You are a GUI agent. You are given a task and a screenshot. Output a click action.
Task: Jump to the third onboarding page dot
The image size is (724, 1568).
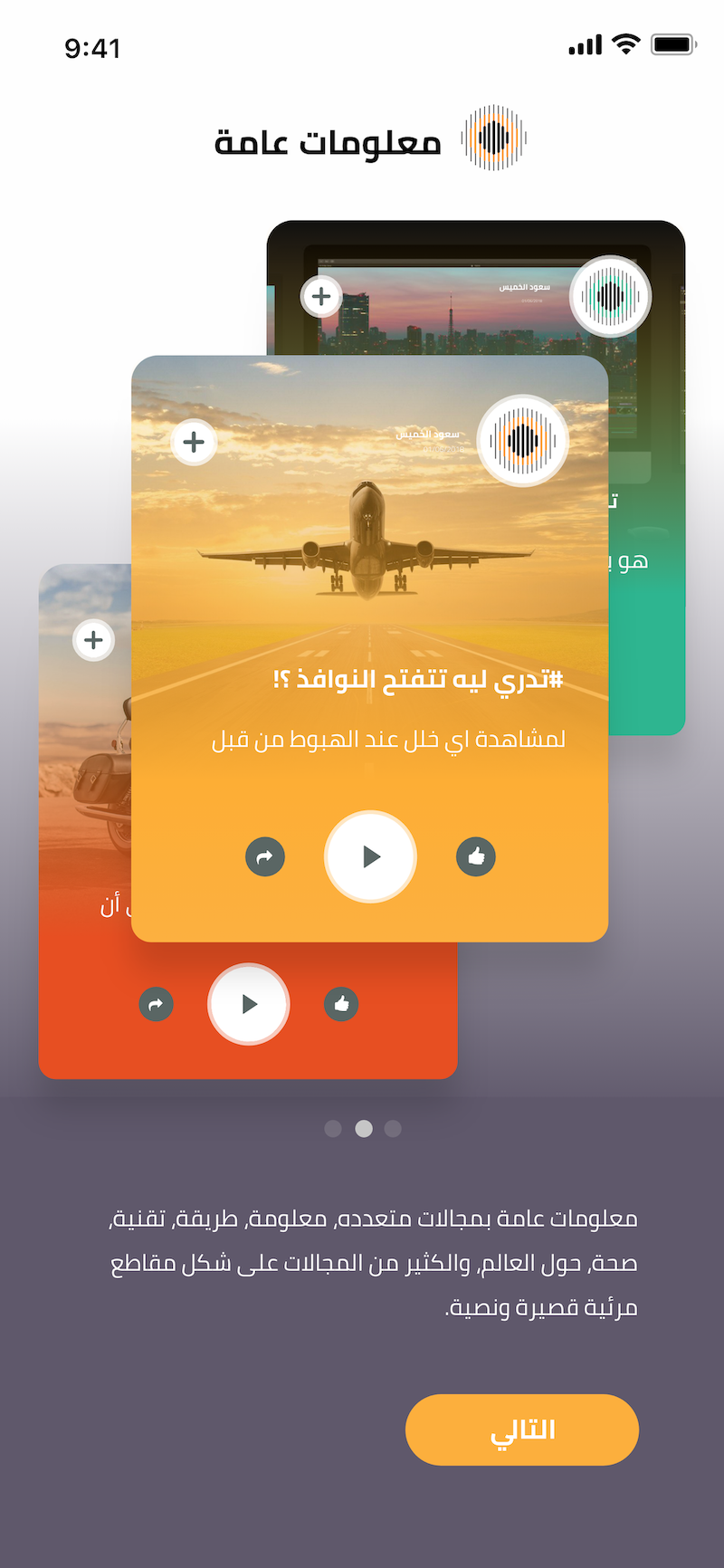coord(393,1128)
